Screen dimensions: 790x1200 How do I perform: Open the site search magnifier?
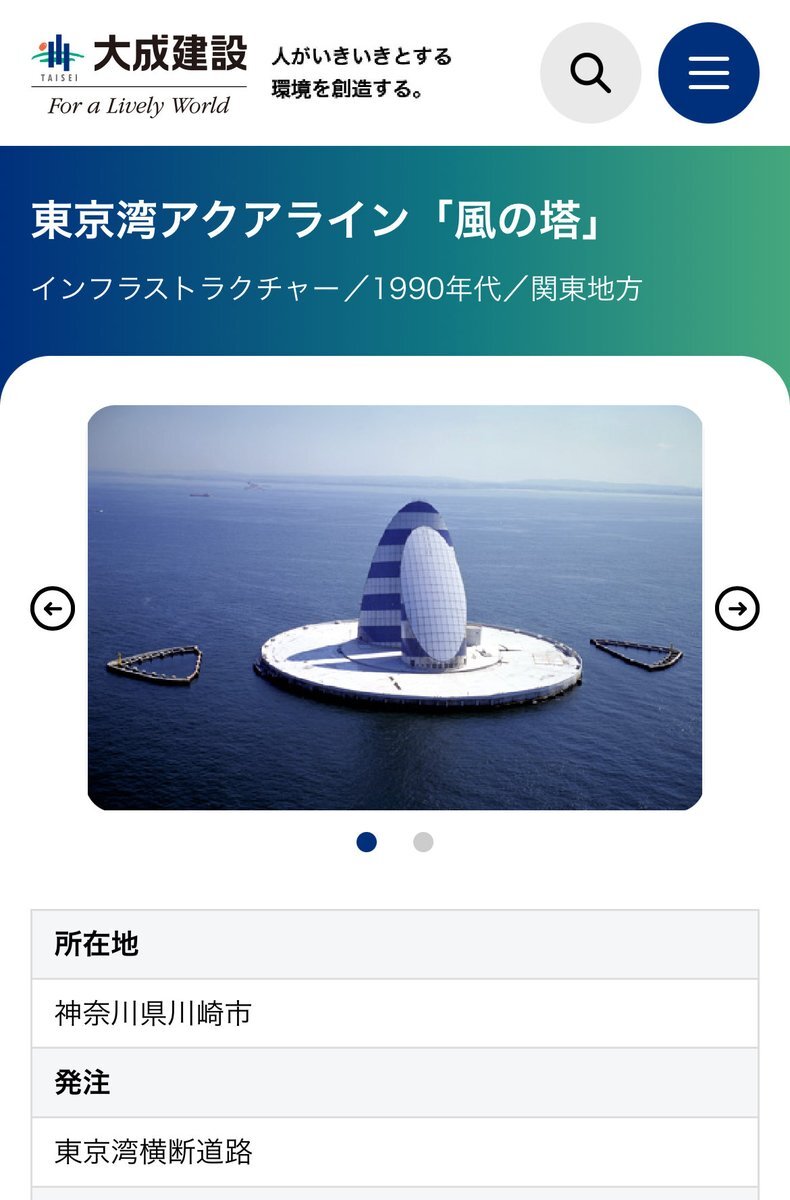coord(590,73)
